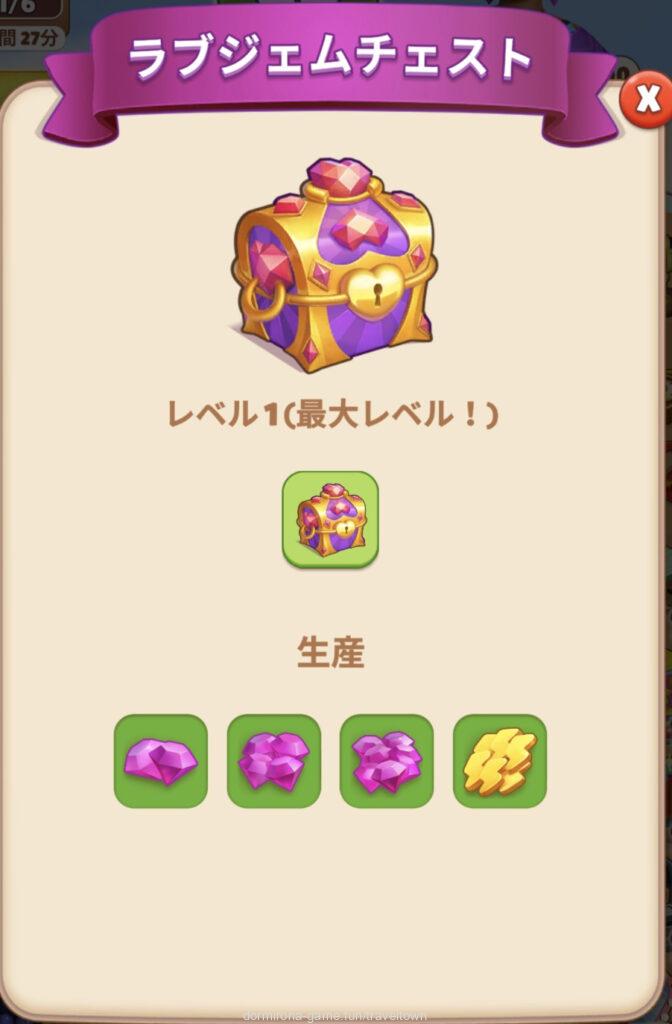Viewport: 672px width, 1024px height.
Task: Select the yellow energy bolts product
Action: coord(500,761)
